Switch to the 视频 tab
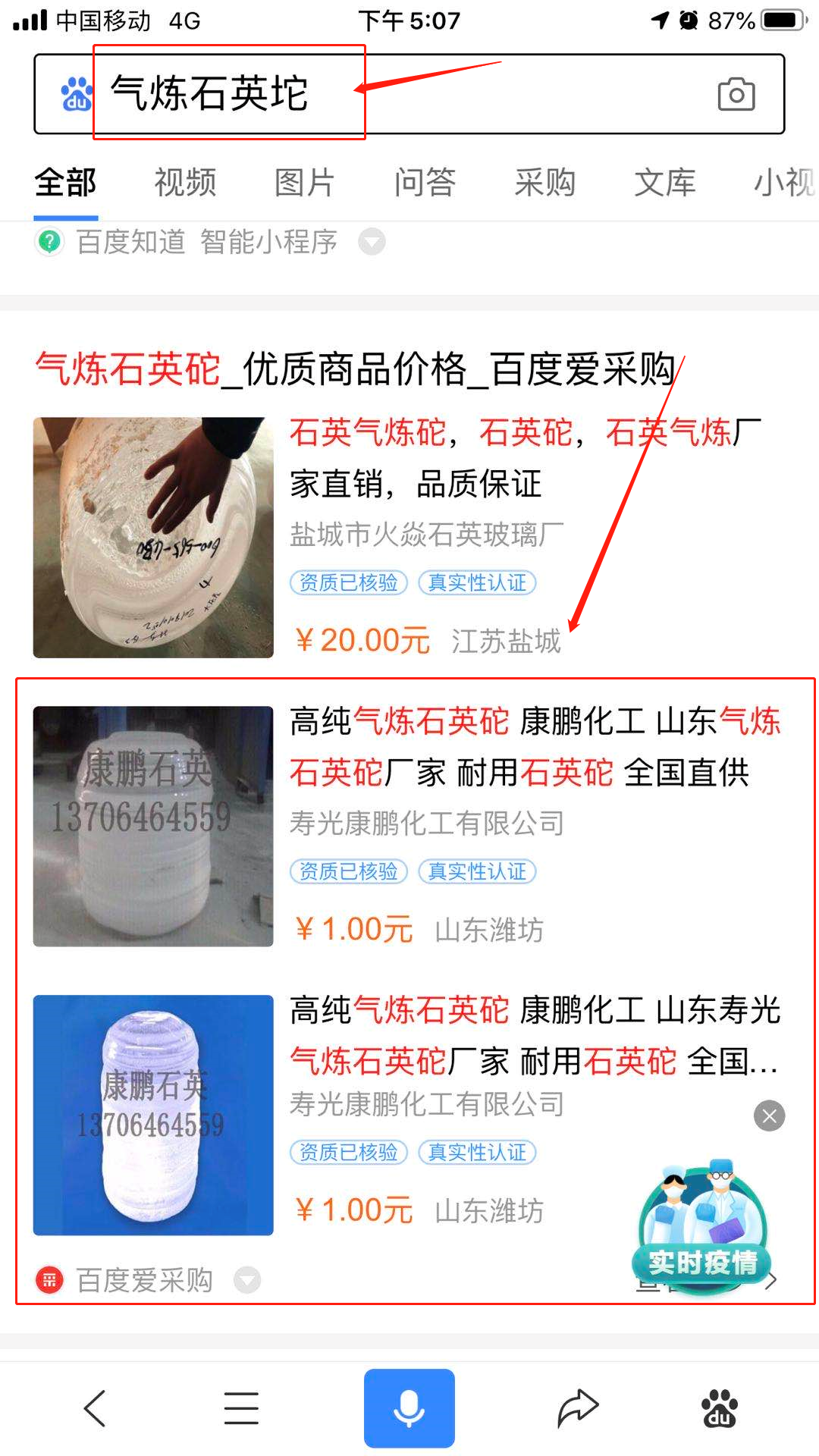This screenshot has width=819, height=1456. click(x=185, y=183)
